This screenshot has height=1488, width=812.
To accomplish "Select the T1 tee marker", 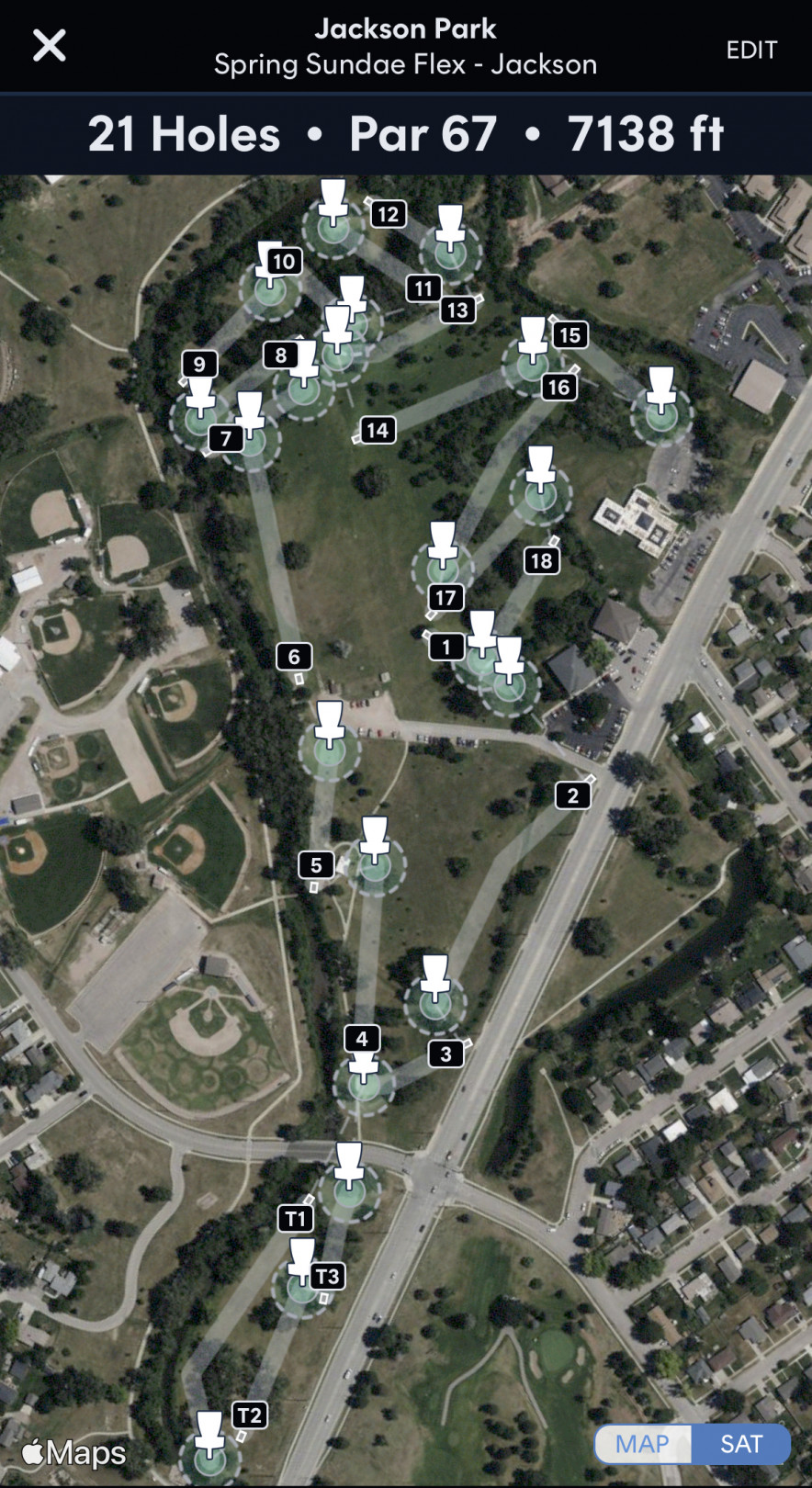I will (295, 1219).
